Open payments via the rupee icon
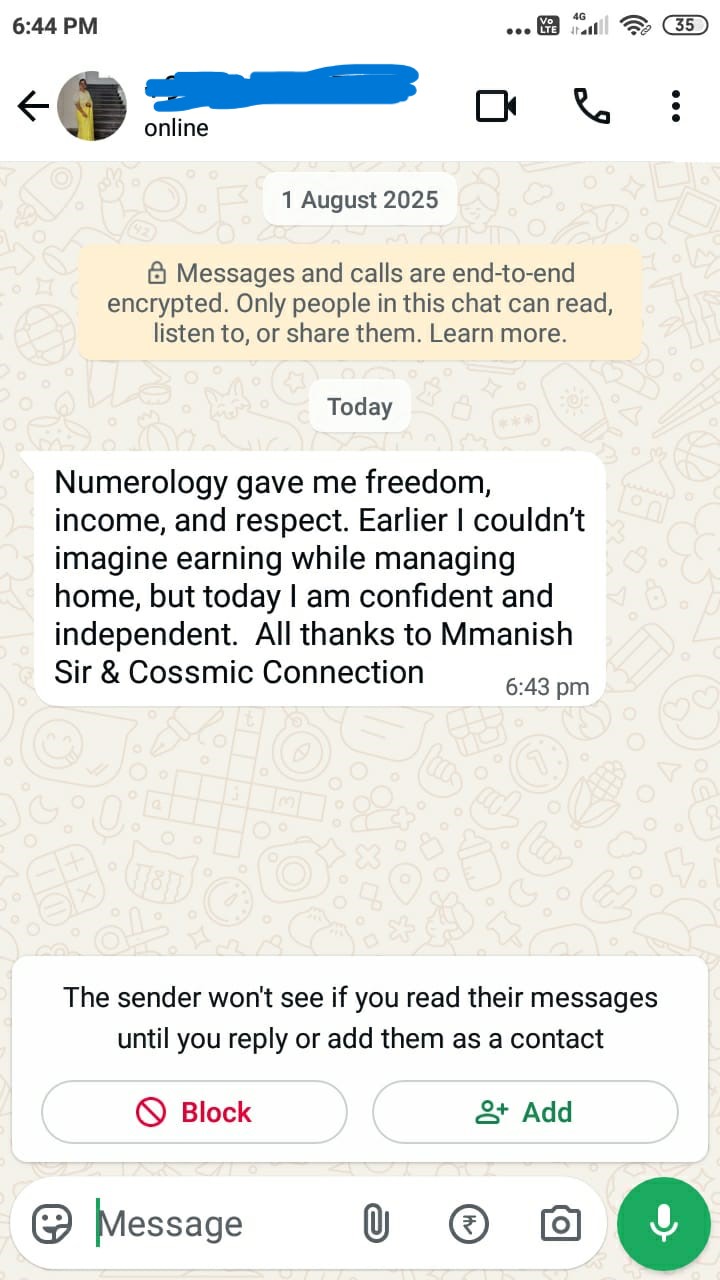720x1280 pixels. tap(468, 1223)
